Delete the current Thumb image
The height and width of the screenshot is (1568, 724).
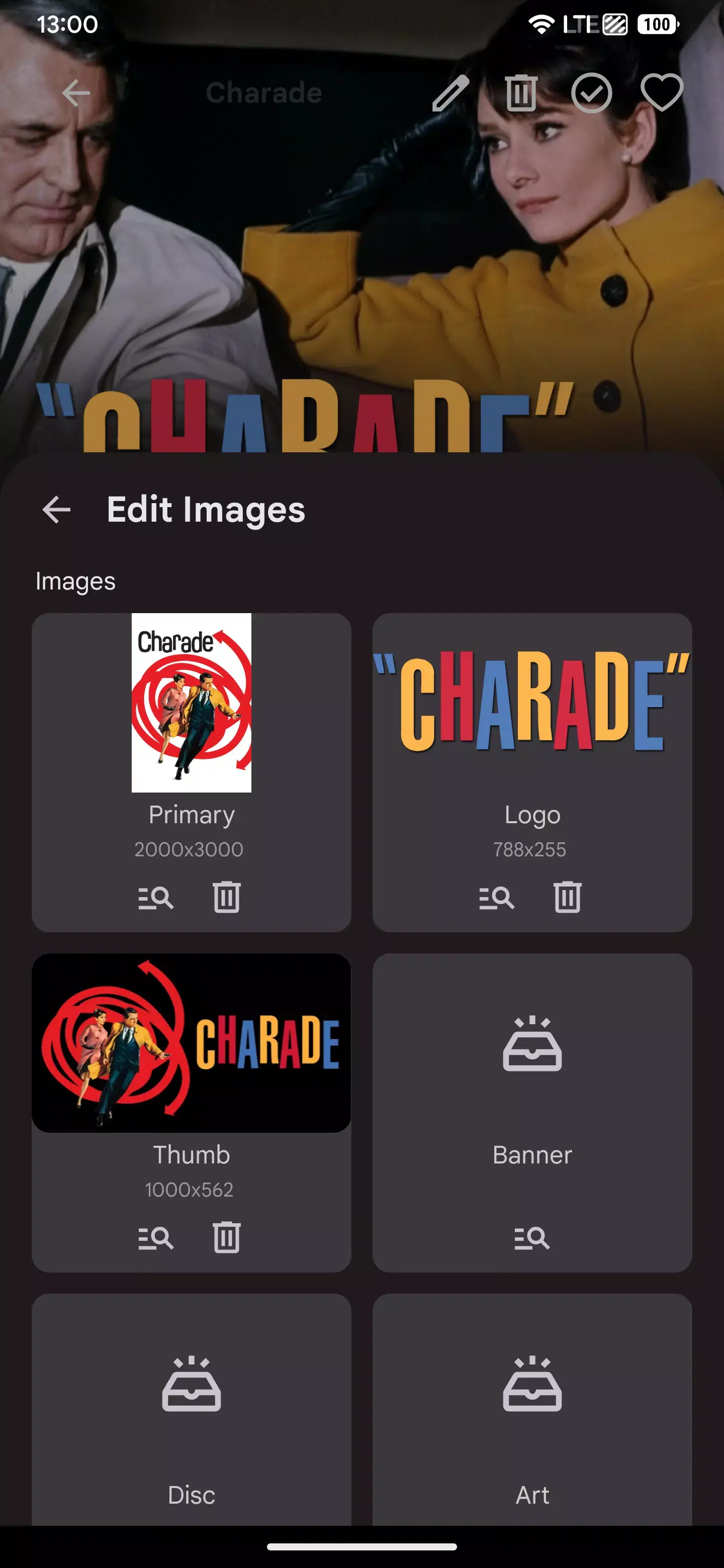coord(226,1236)
